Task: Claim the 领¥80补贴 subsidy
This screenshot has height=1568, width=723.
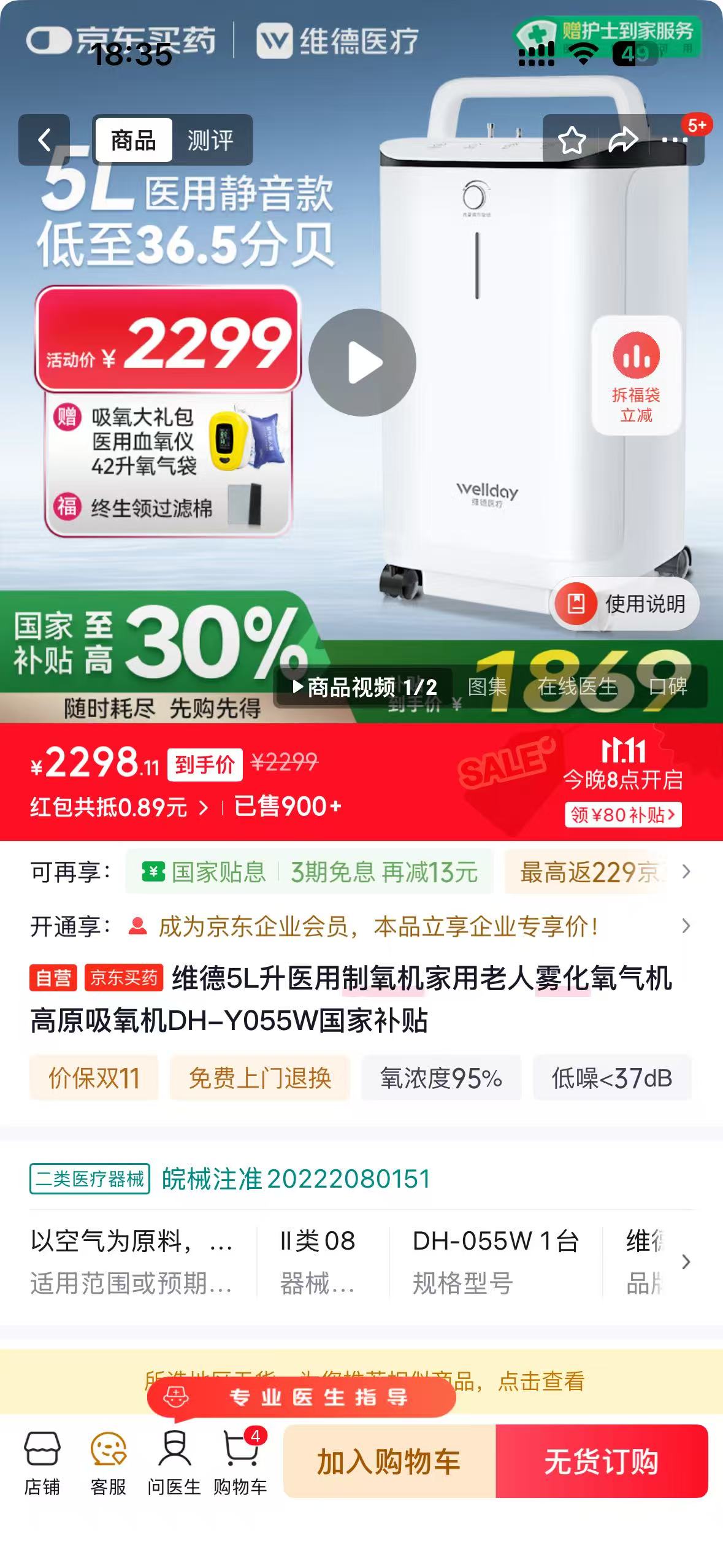Action: pos(622,815)
